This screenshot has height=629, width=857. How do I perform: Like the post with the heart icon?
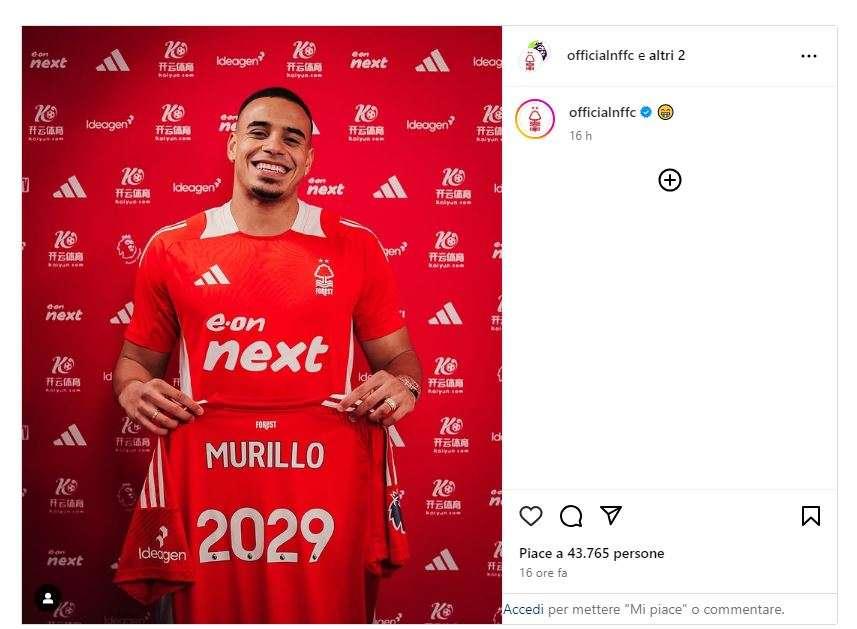point(530,515)
